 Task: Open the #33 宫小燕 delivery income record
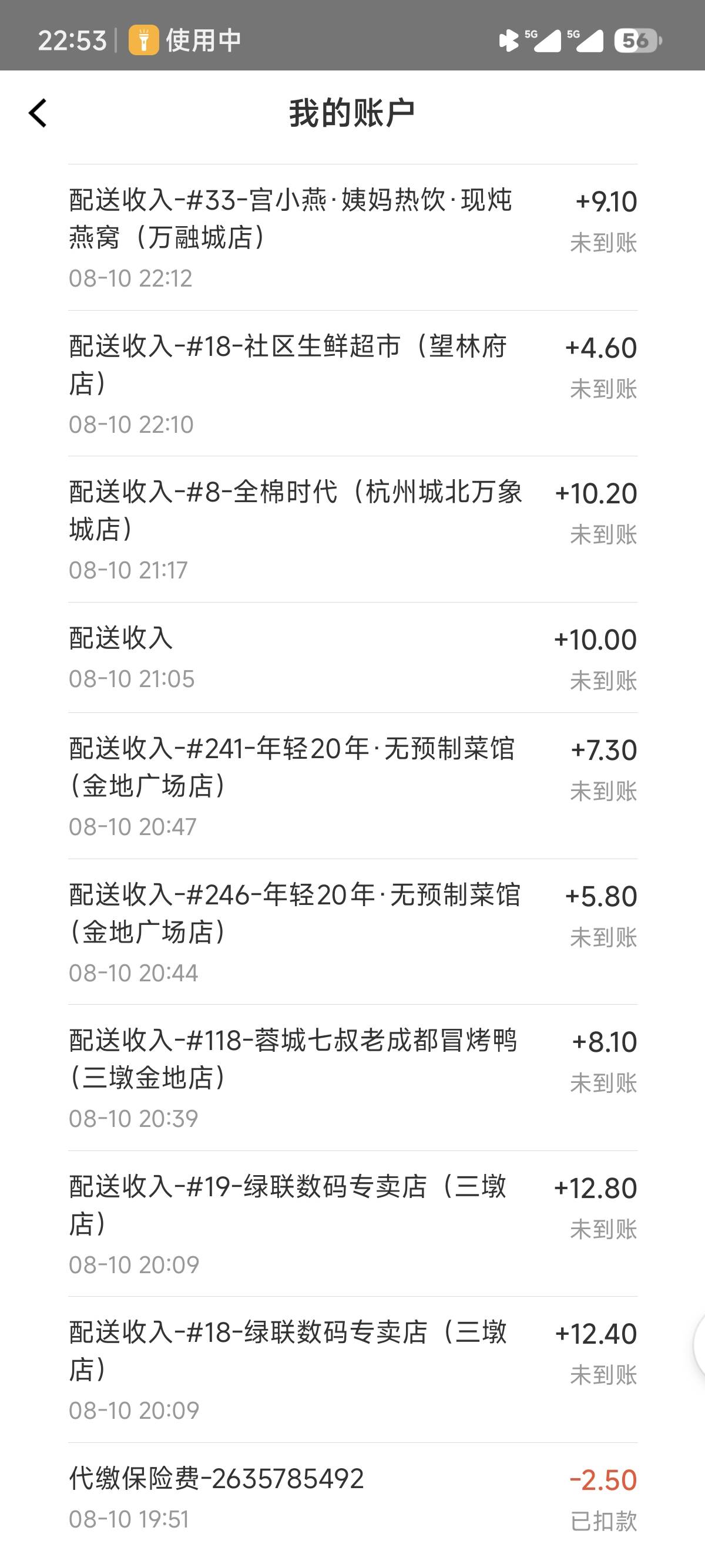pos(352,237)
